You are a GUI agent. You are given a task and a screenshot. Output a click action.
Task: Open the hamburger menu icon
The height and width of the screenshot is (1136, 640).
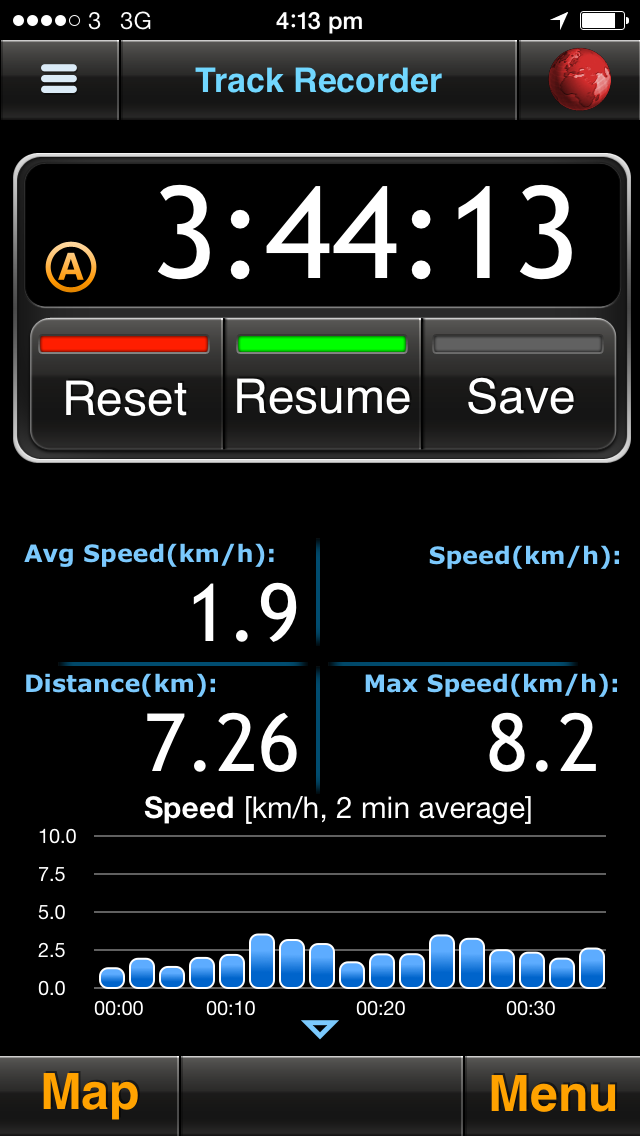click(x=59, y=80)
